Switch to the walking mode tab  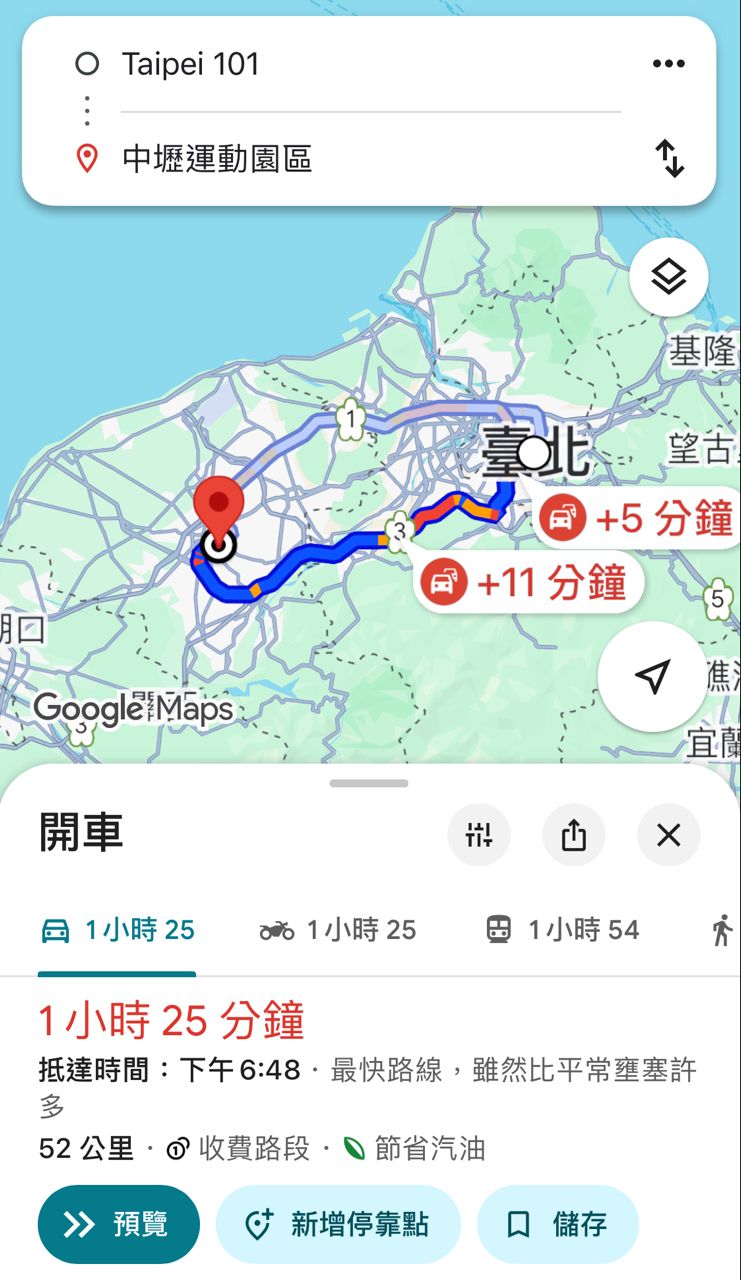click(721, 931)
